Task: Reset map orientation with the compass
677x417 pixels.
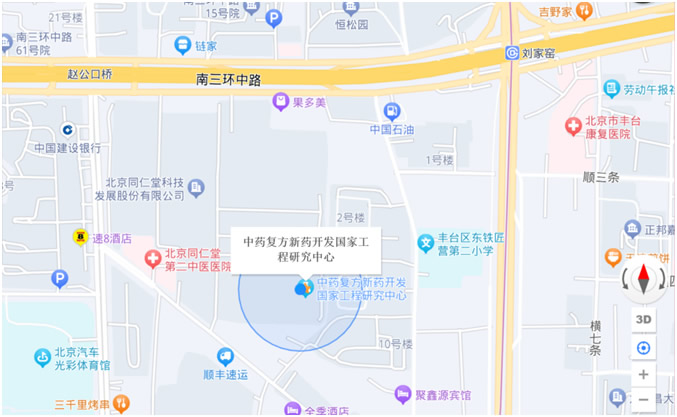Action: point(643,279)
